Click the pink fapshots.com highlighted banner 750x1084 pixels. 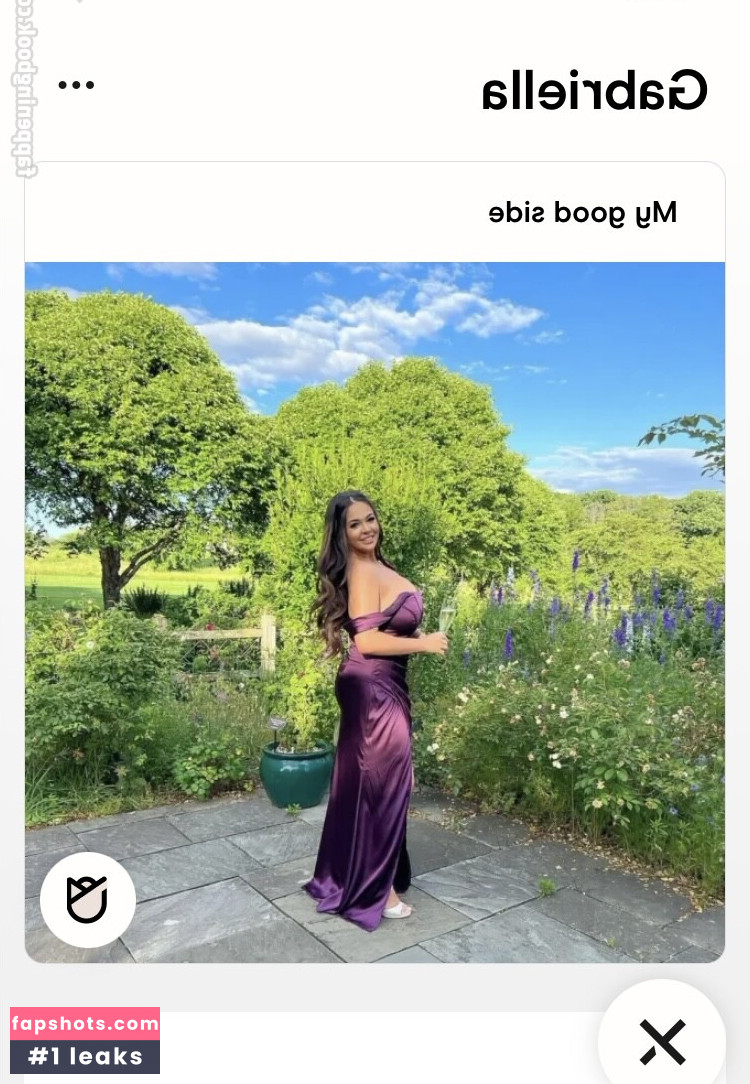[x=85, y=1023]
